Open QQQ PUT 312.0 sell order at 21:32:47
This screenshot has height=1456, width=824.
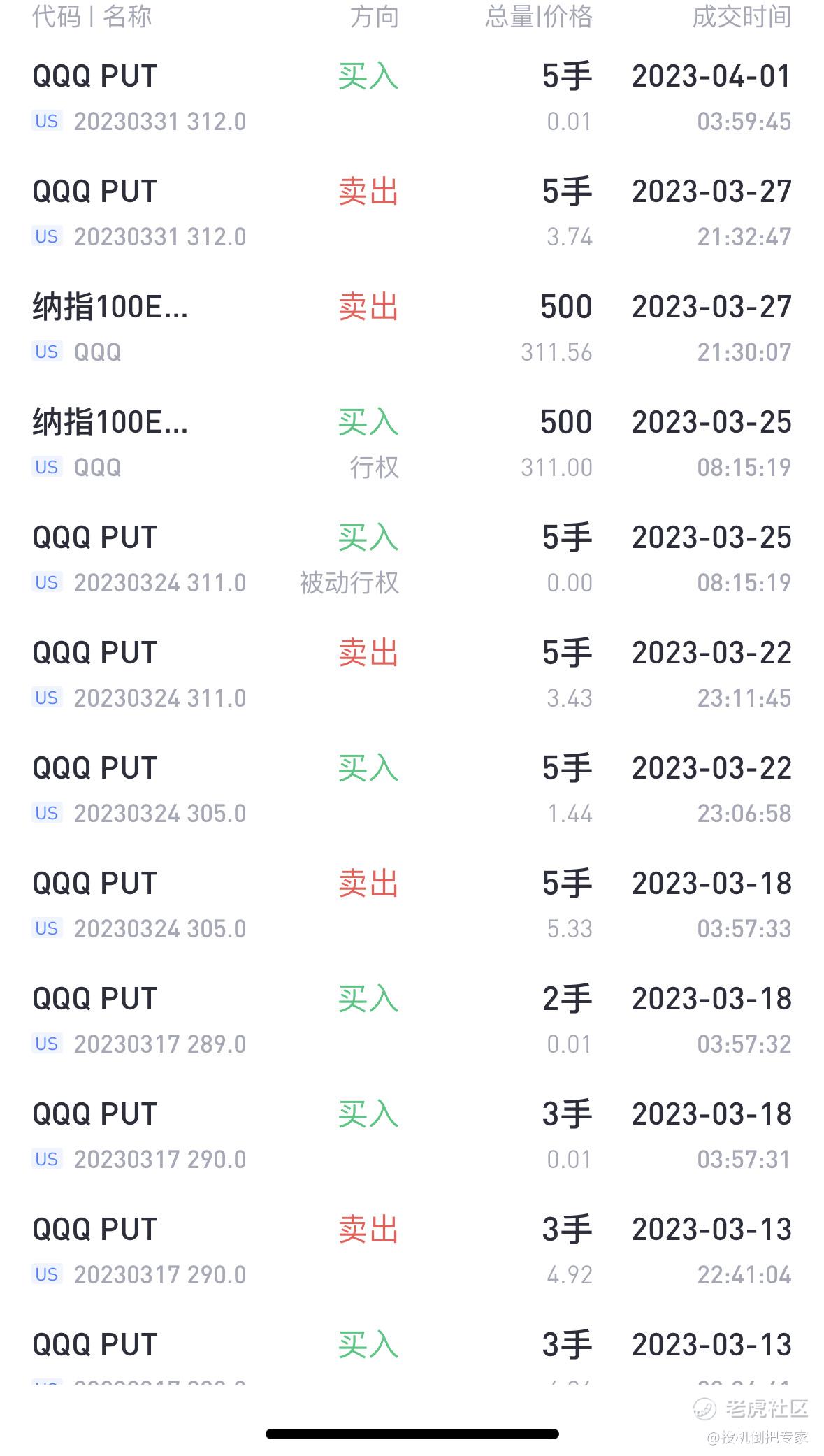pos(412,213)
